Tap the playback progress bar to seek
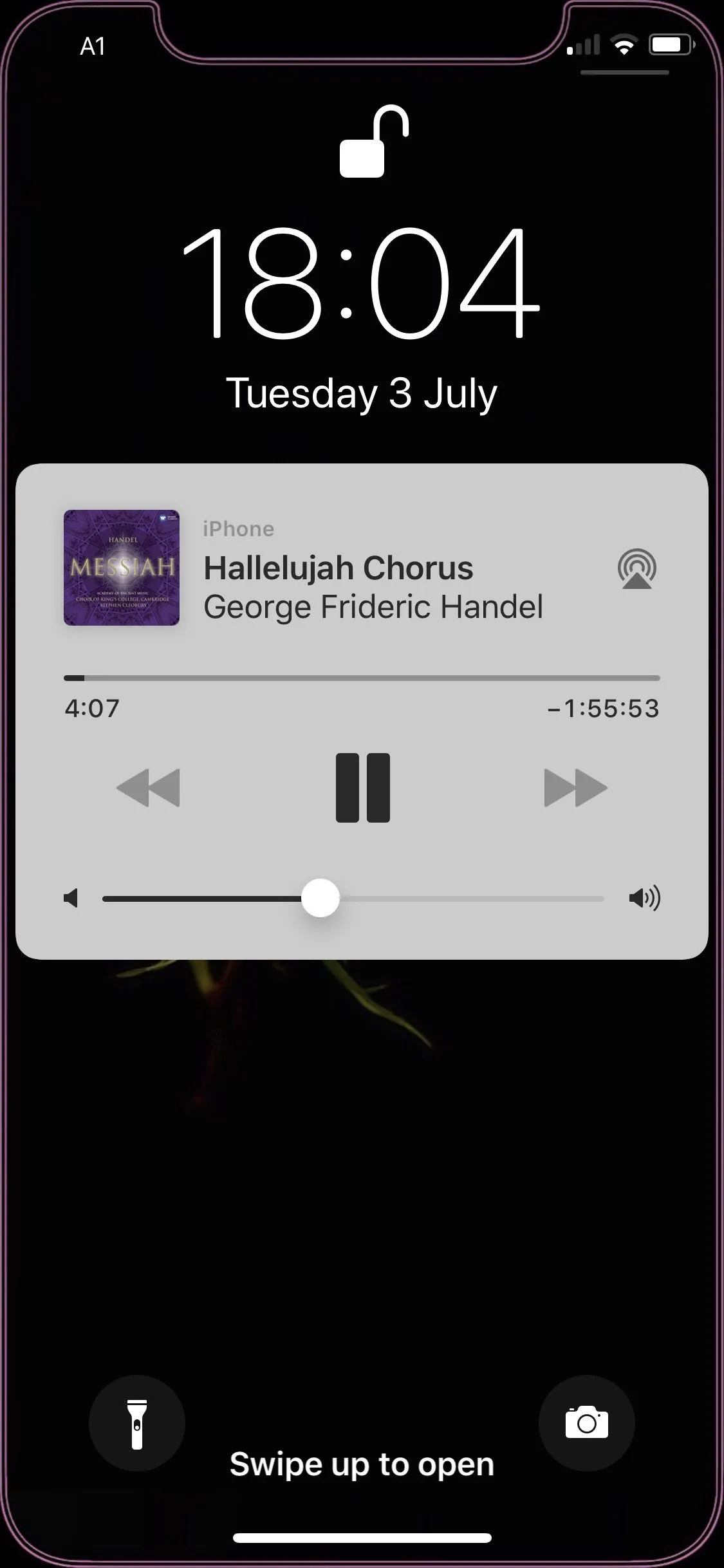724x1568 pixels. click(x=362, y=678)
